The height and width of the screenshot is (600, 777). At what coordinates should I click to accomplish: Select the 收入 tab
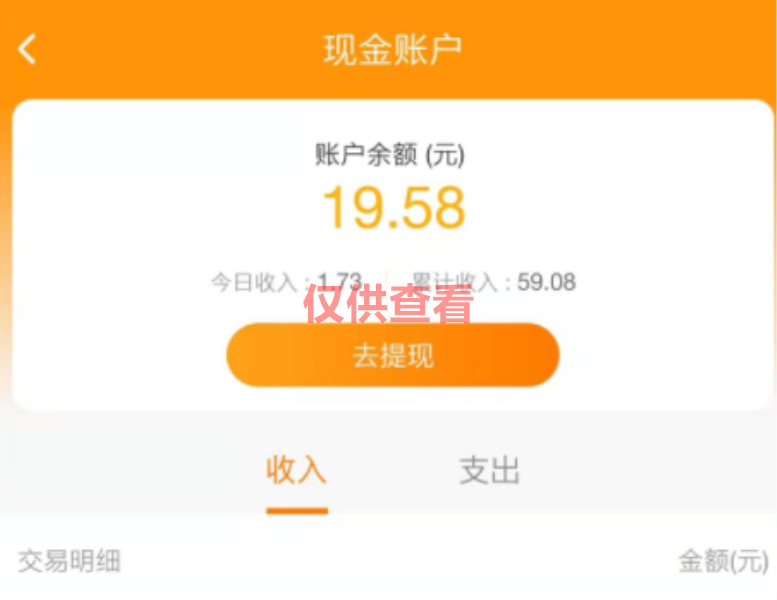[296, 471]
